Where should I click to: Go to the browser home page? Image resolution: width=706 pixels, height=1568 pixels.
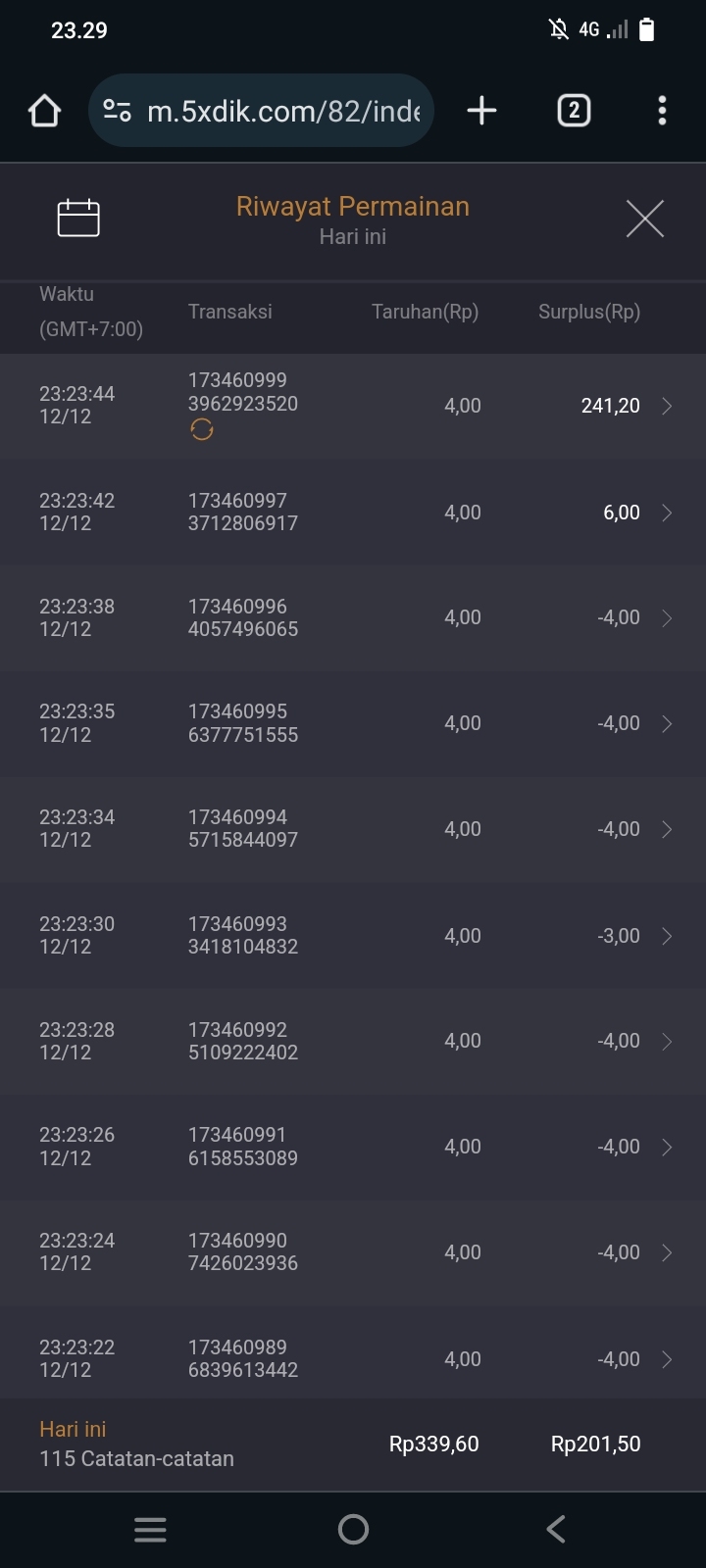click(44, 111)
